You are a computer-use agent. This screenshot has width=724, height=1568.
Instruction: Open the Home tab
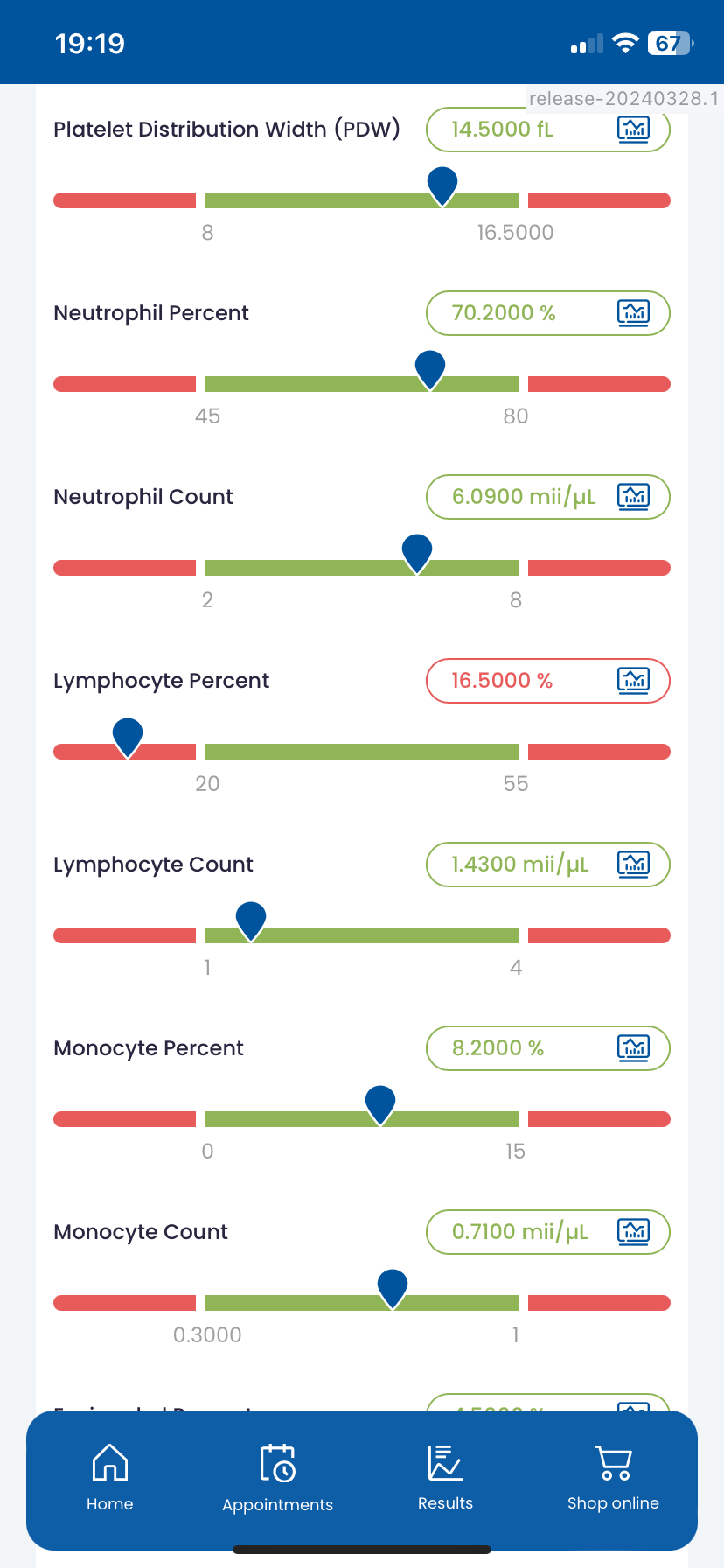click(110, 1478)
